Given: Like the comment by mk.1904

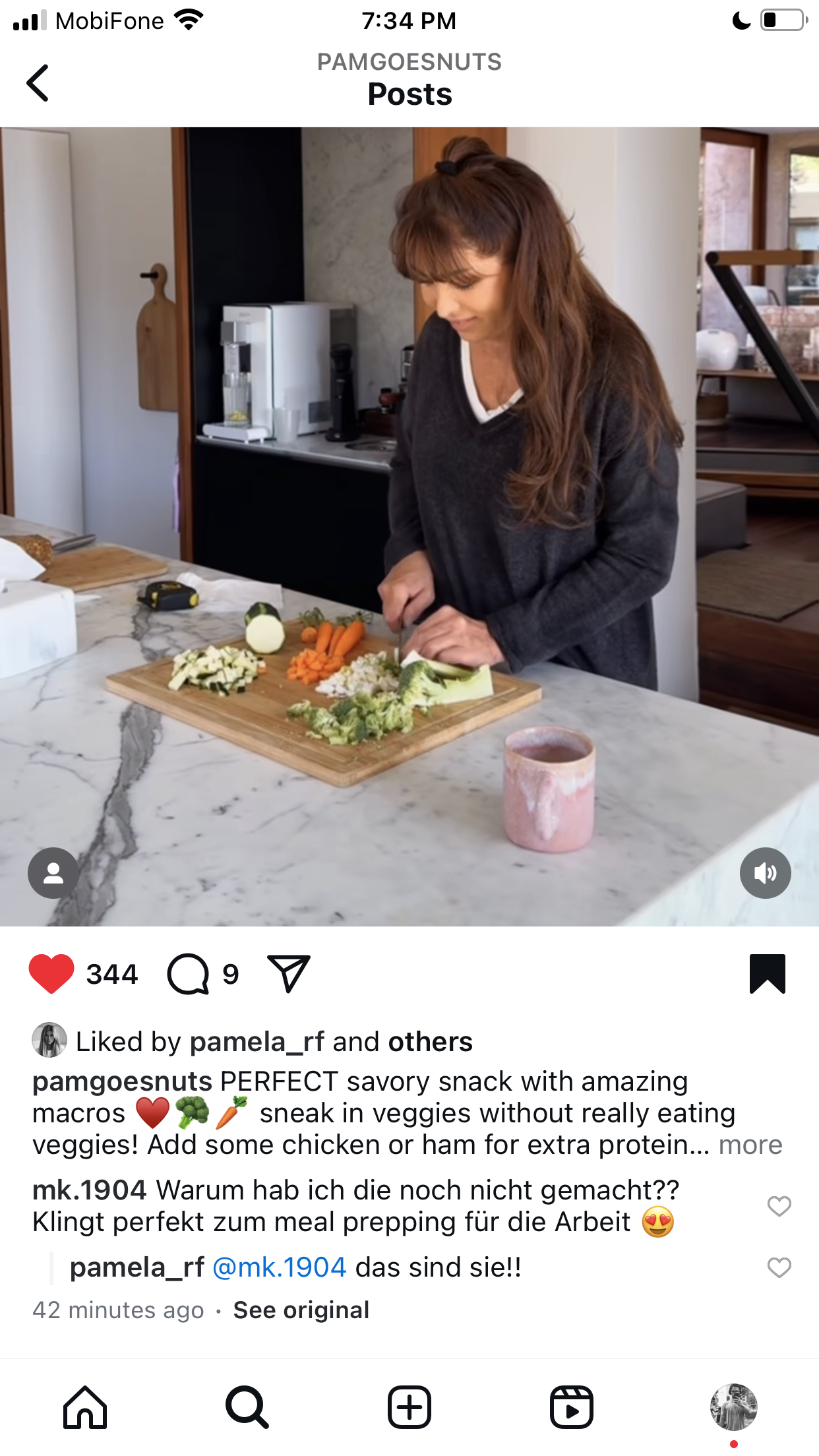Looking at the screenshot, I should 779,1206.
